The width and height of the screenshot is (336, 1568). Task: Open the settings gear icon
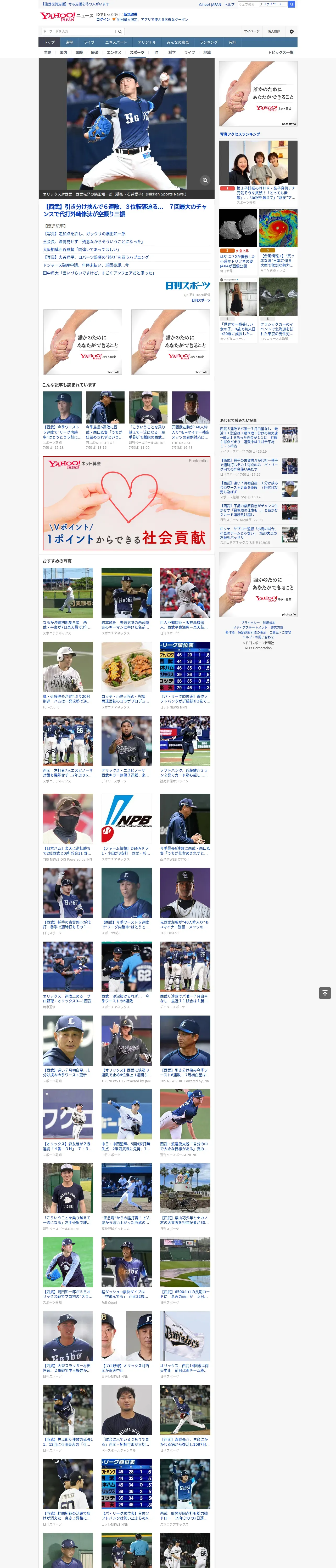click(292, 31)
